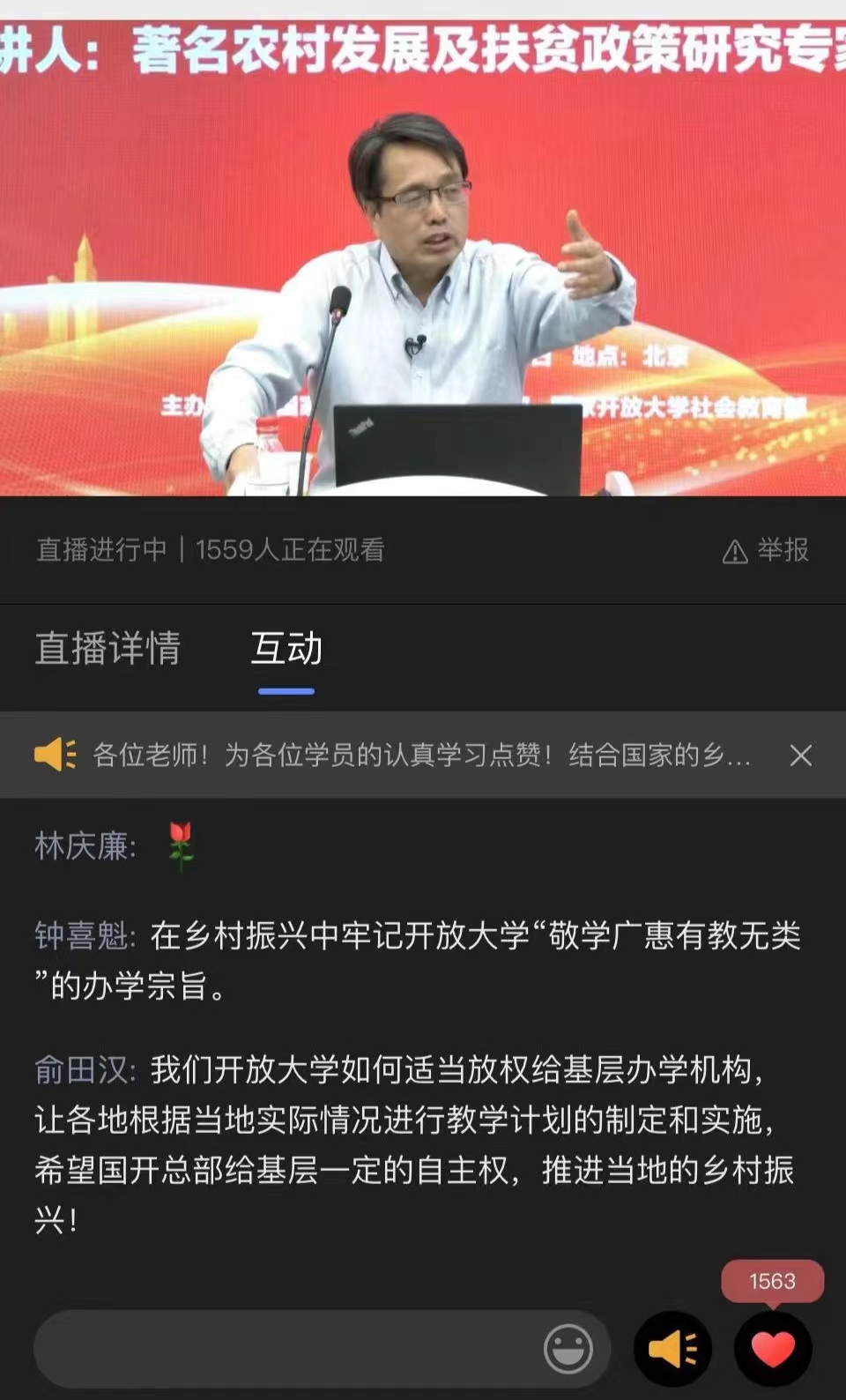This screenshot has width=846, height=1400.
Task: Report this livestream via 举报
Action: [x=765, y=550]
